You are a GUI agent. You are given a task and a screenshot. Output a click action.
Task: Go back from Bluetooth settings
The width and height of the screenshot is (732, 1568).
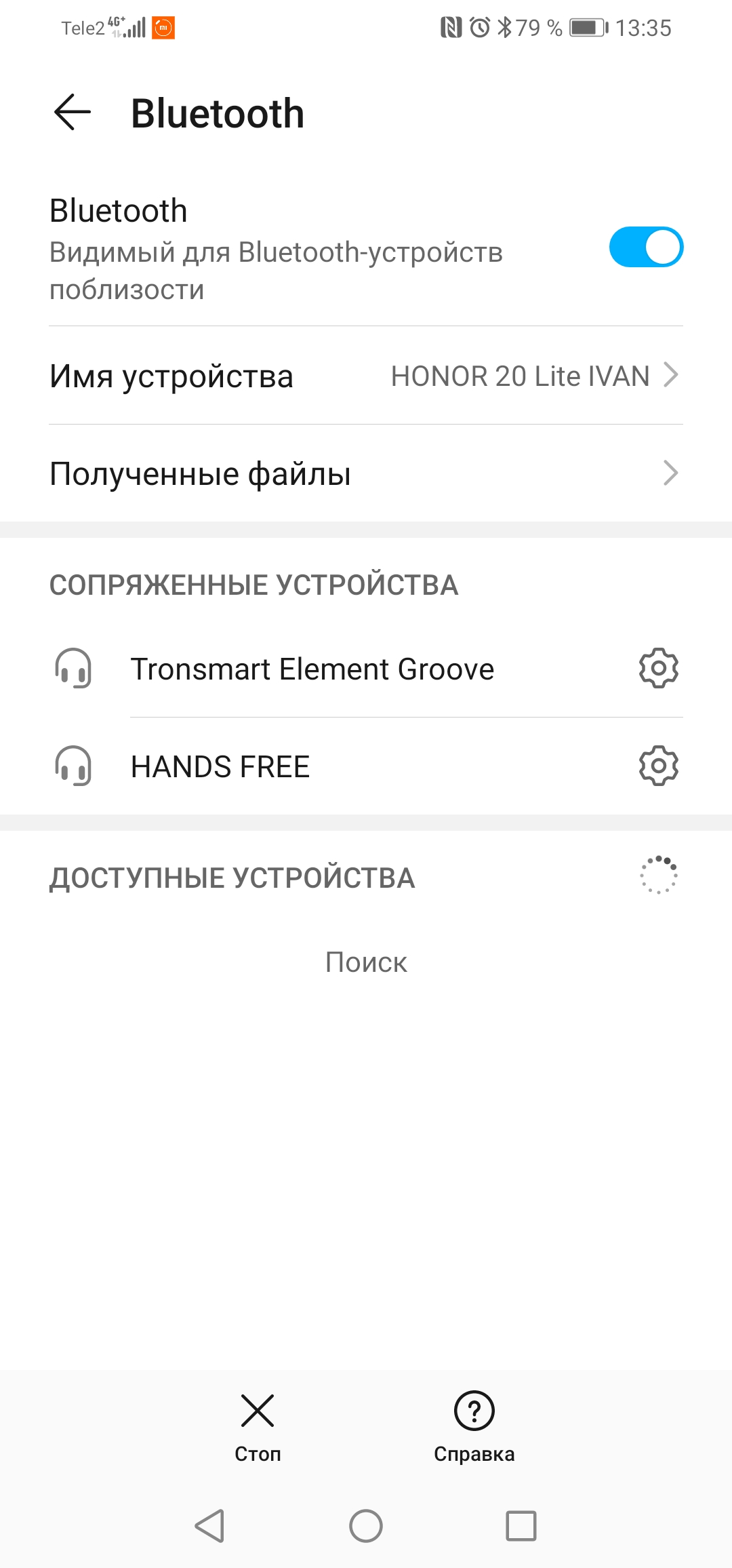point(73,113)
